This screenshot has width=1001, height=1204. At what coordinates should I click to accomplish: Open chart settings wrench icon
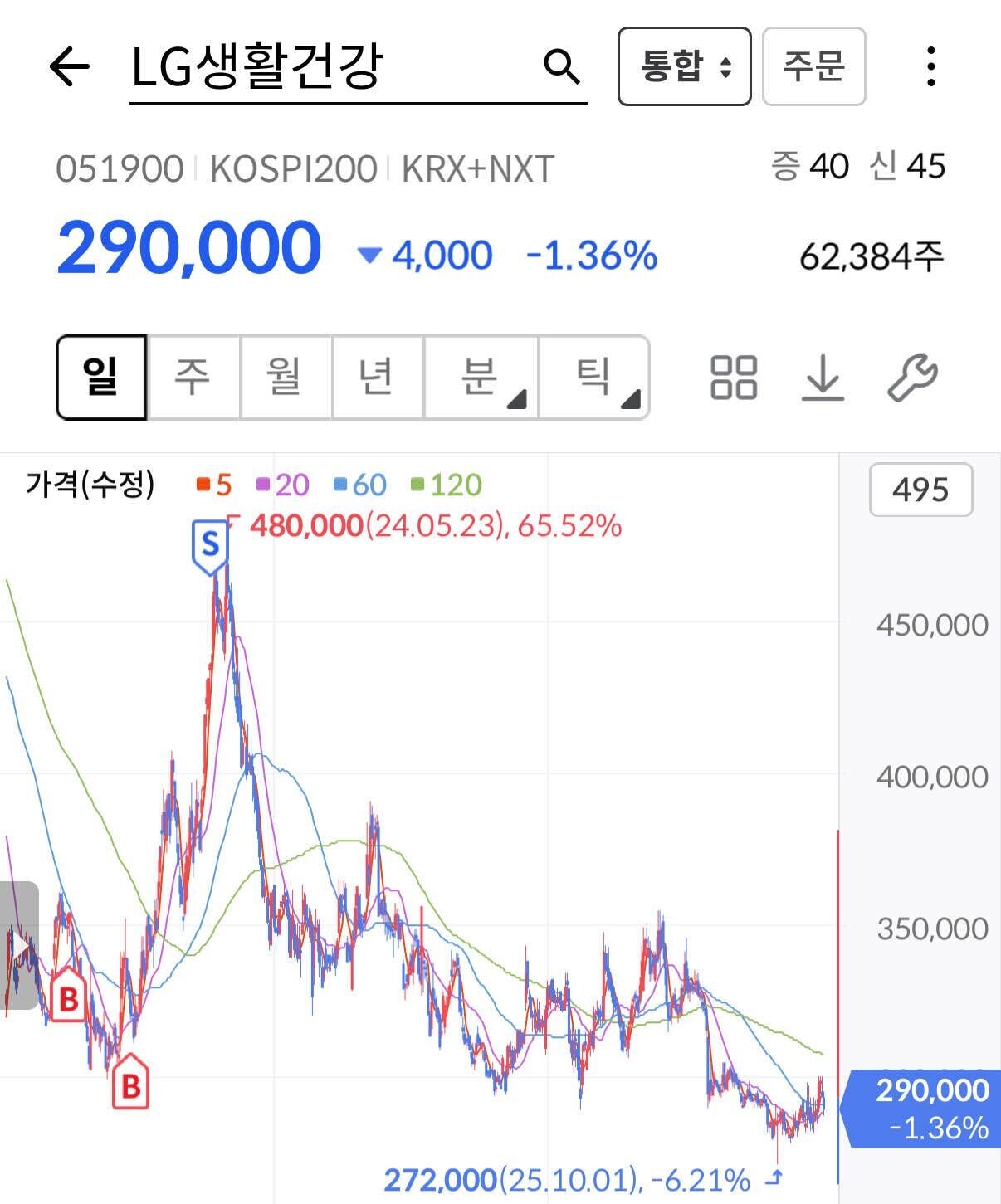[912, 378]
